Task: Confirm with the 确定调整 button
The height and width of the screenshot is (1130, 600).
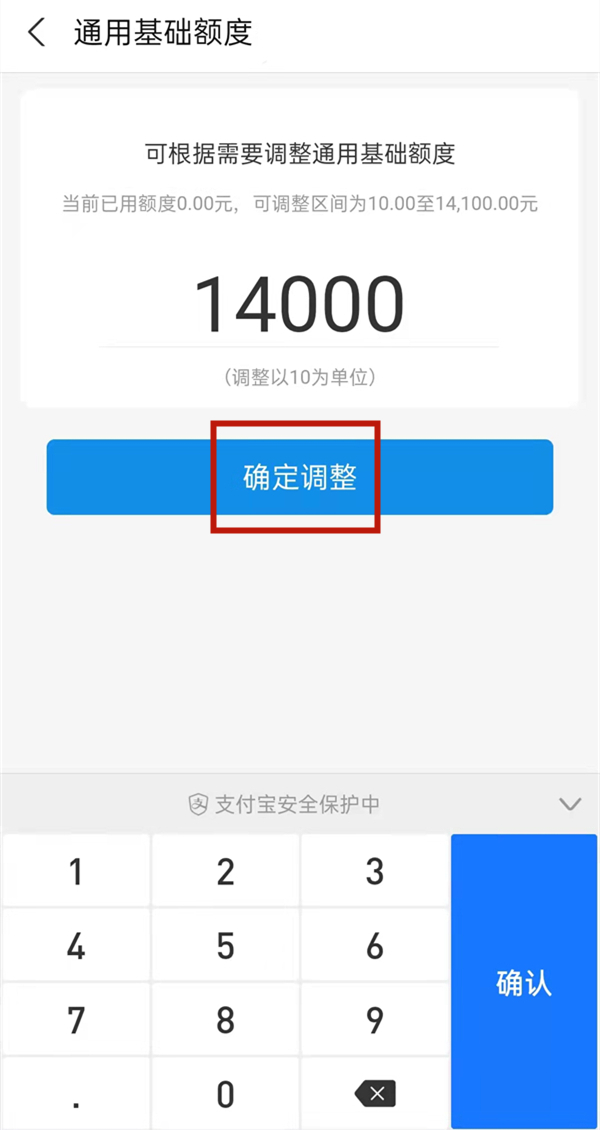Action: click(x=299, y=477)
